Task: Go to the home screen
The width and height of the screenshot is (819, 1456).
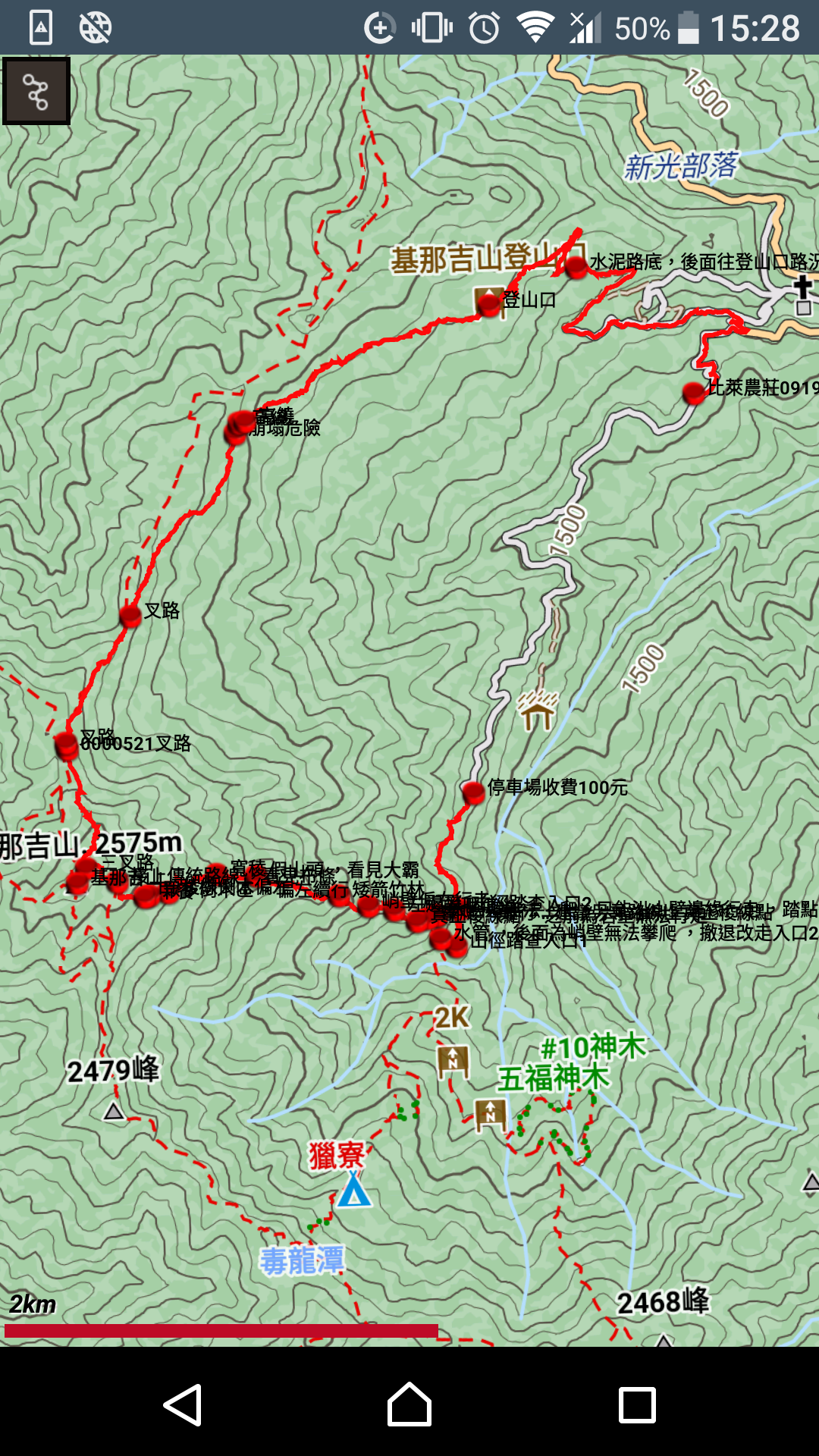Action: pyautogui.click(x=409, y=1404)
